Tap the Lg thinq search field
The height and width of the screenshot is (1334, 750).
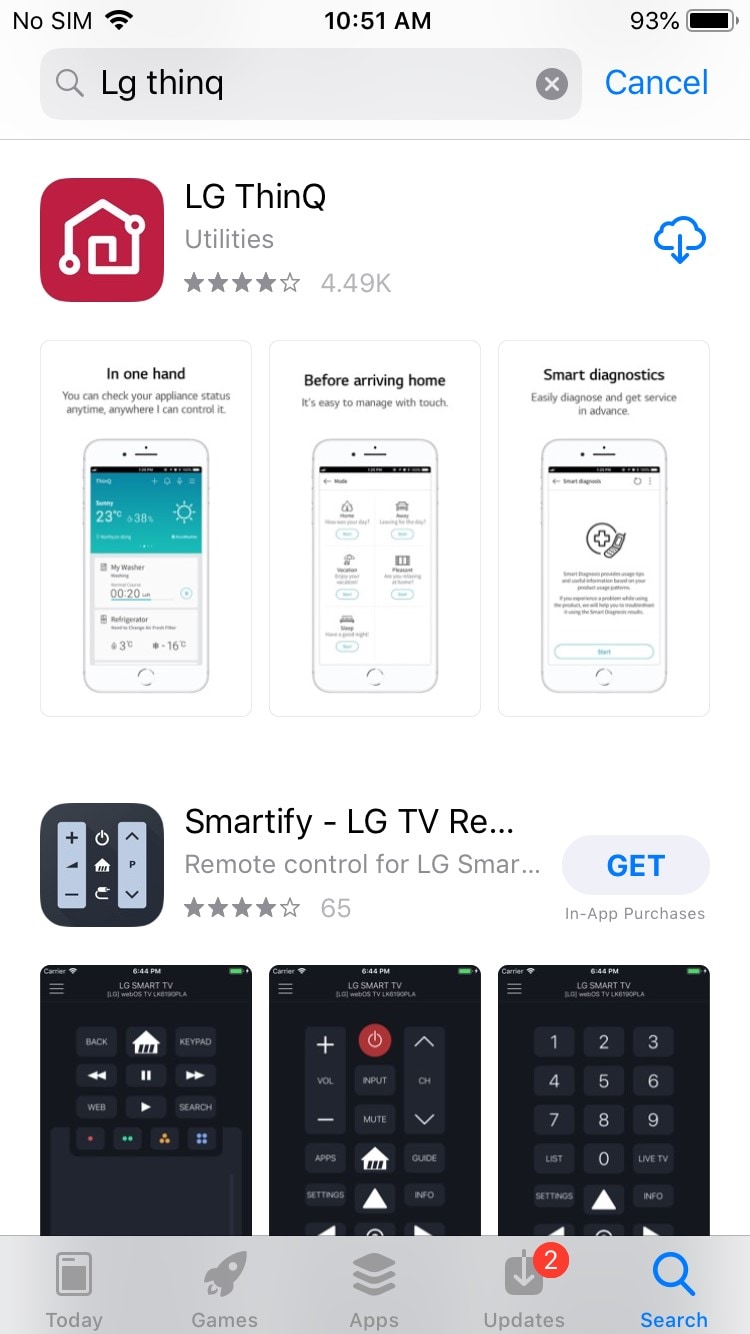pos(300,84)
